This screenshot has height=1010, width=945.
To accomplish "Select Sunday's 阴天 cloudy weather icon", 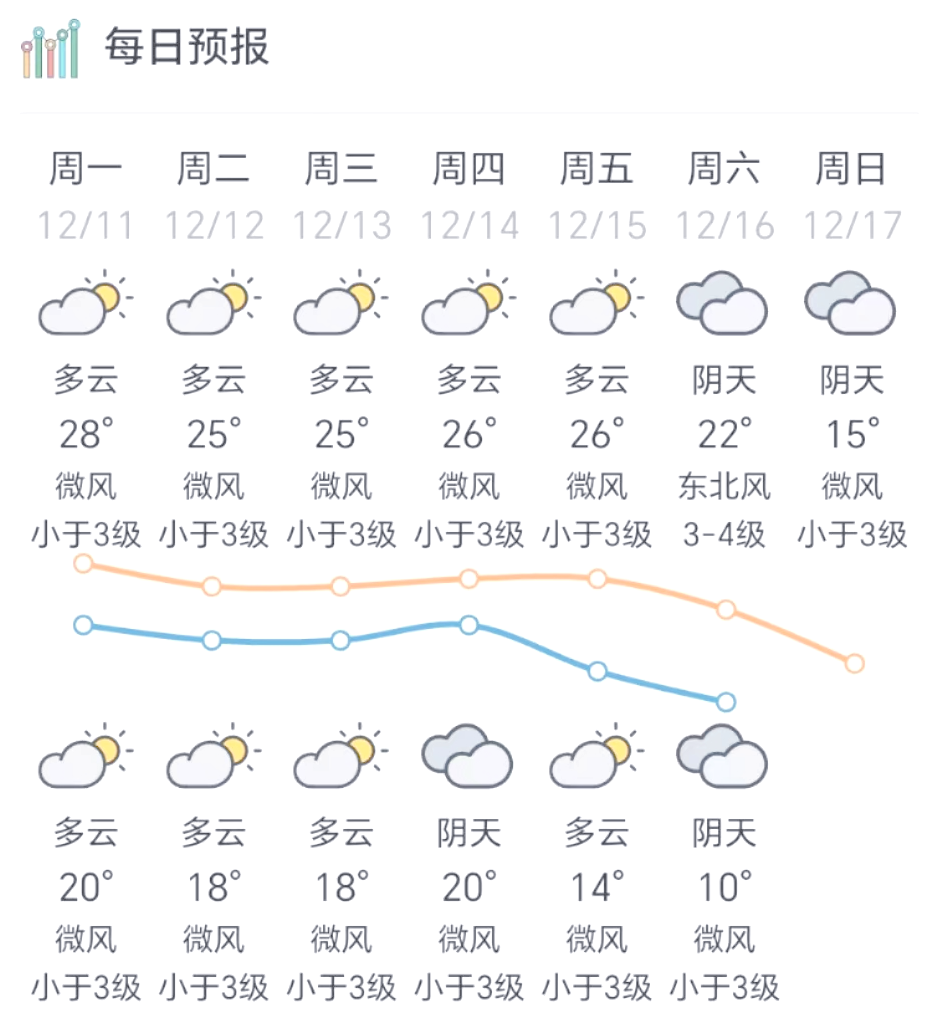I will coord(849,302).
